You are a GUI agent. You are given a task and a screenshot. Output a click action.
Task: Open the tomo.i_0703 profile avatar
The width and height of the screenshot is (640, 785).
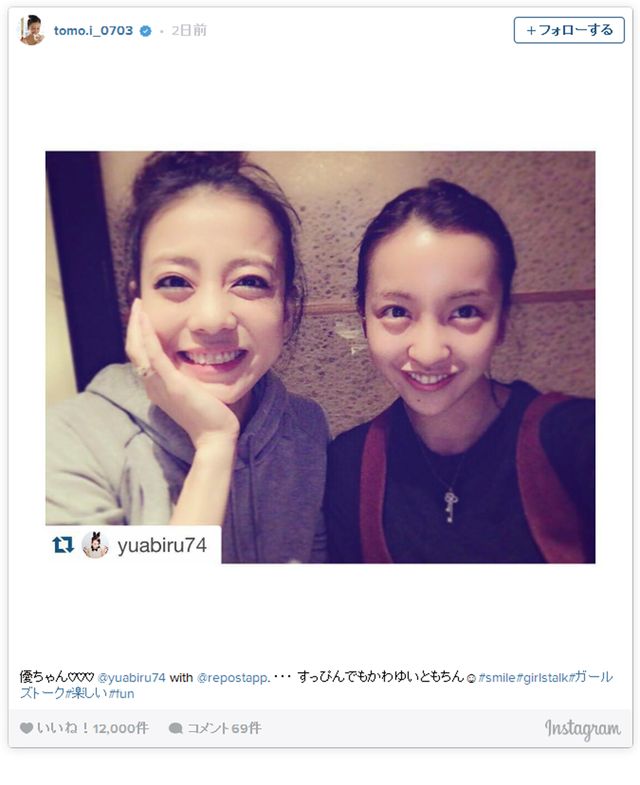[32, 31]
